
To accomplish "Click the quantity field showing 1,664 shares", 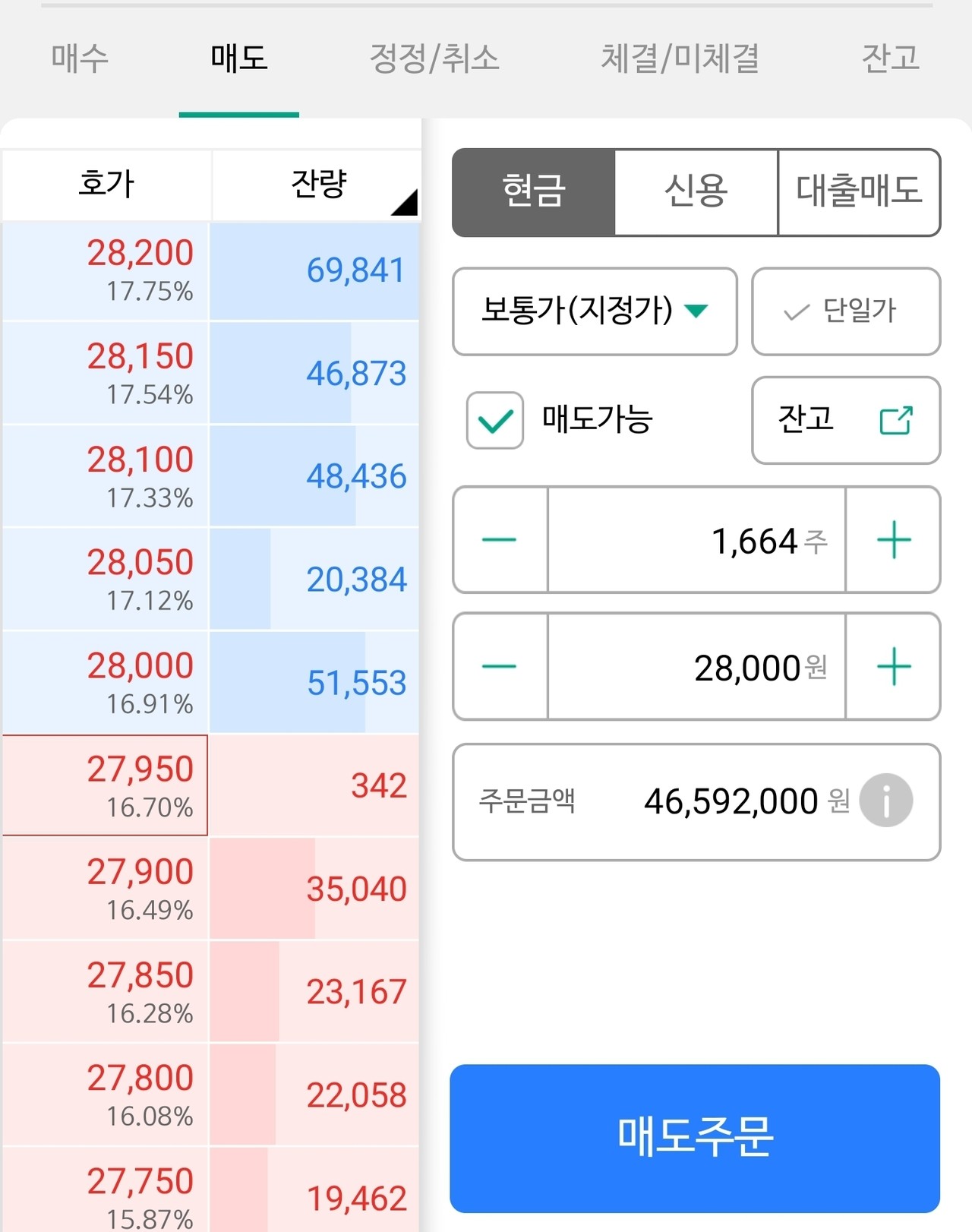I will 696,539.
